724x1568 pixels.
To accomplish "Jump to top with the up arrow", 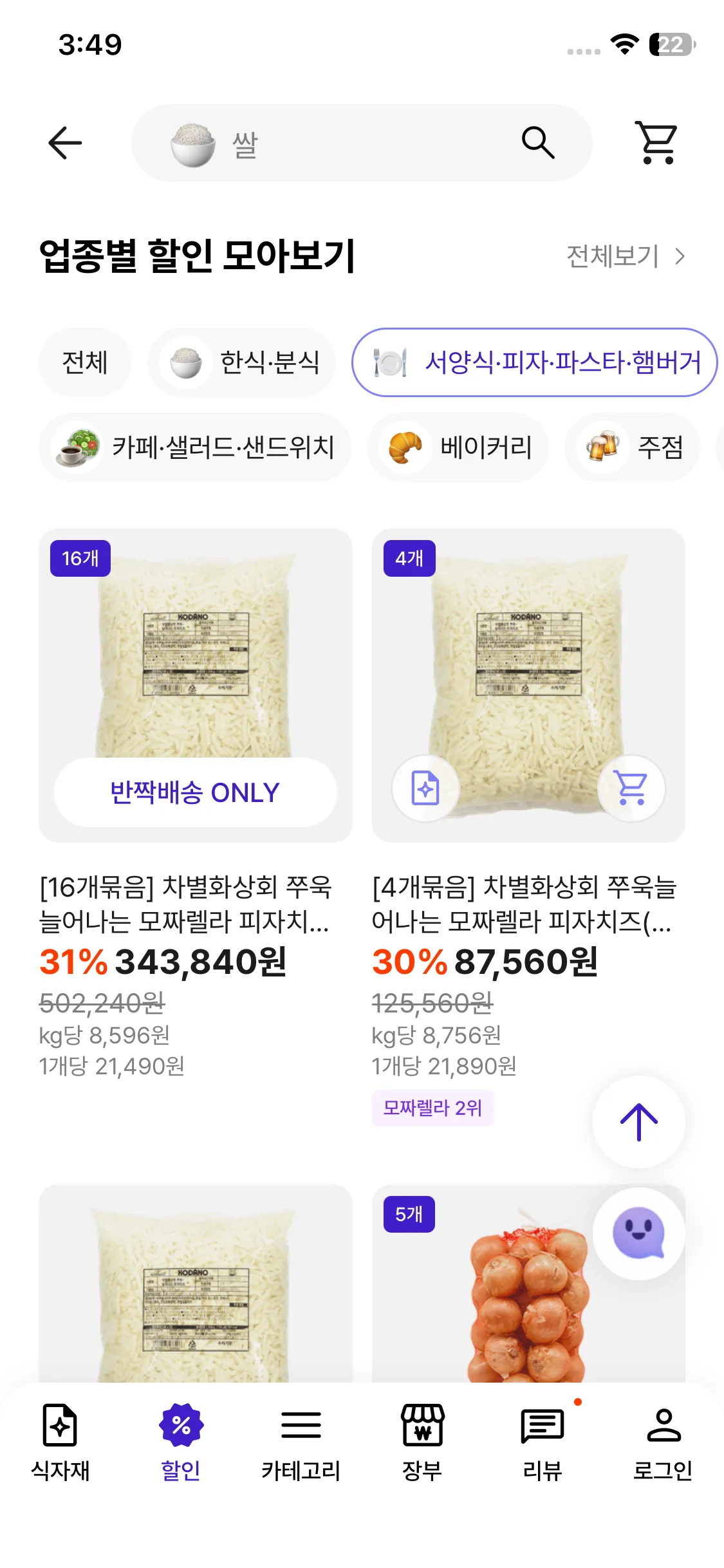I will (x=638, y=1122).
